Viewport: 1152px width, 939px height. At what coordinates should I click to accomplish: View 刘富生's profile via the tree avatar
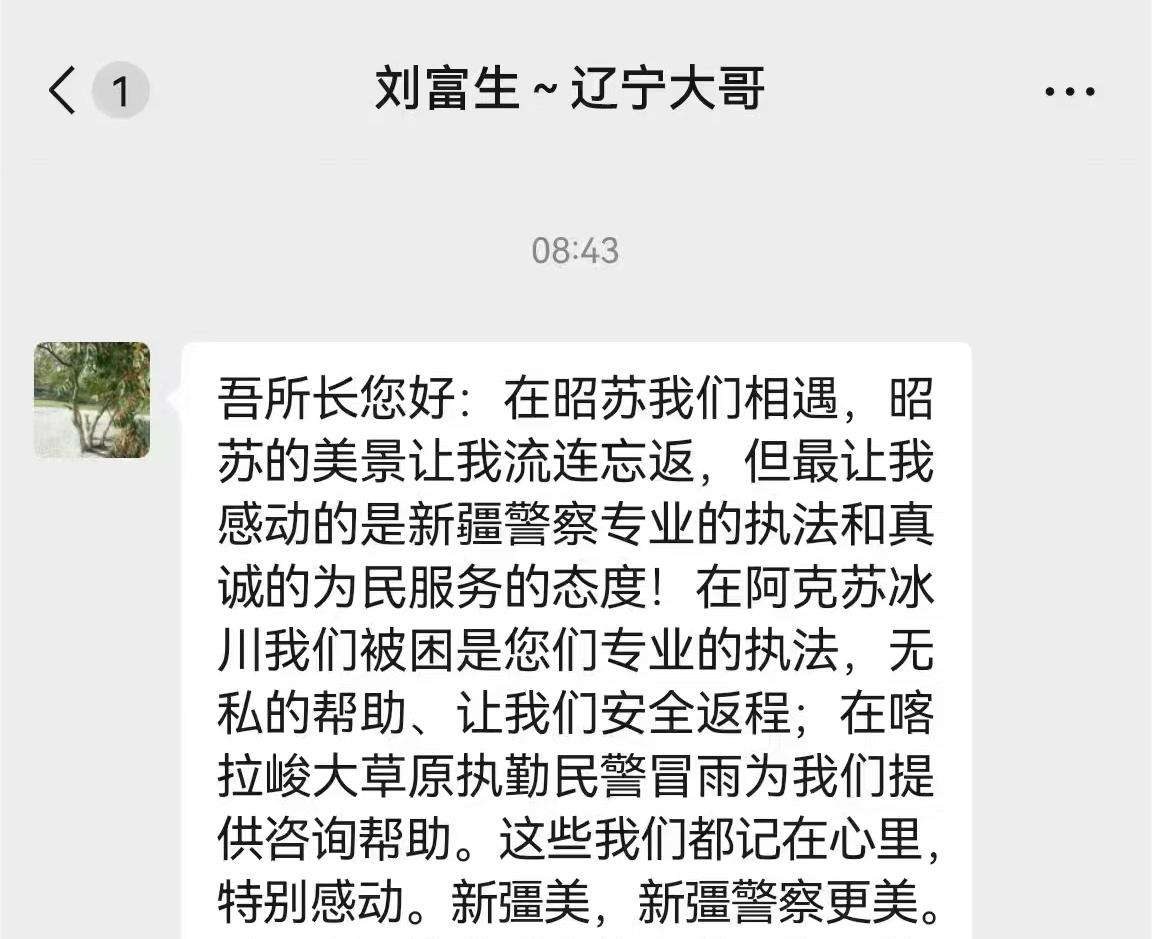pyautogui.click(x=92, y=400)
